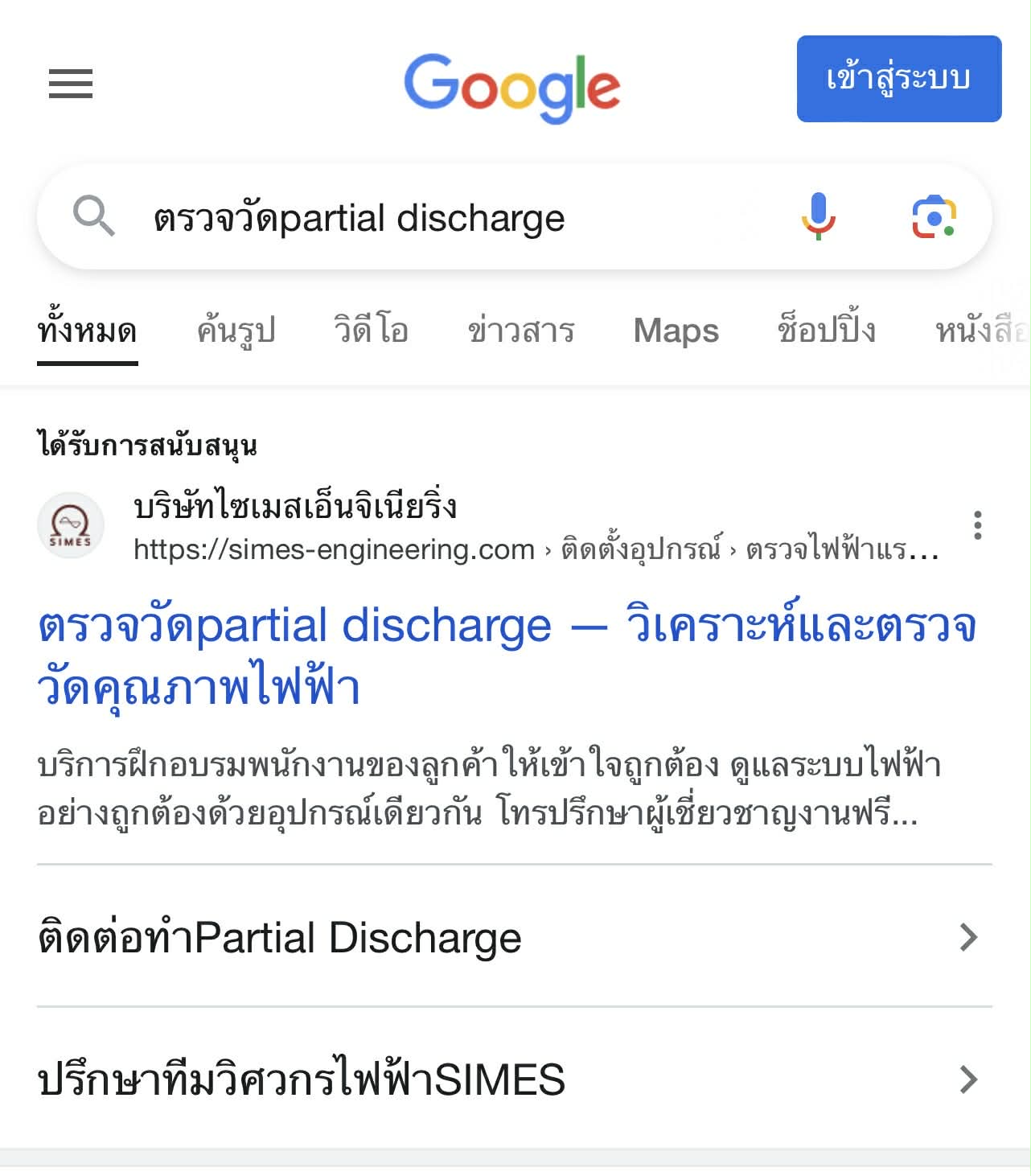
Task: Open the hamburger menu
Action: [x=71, y=84]
